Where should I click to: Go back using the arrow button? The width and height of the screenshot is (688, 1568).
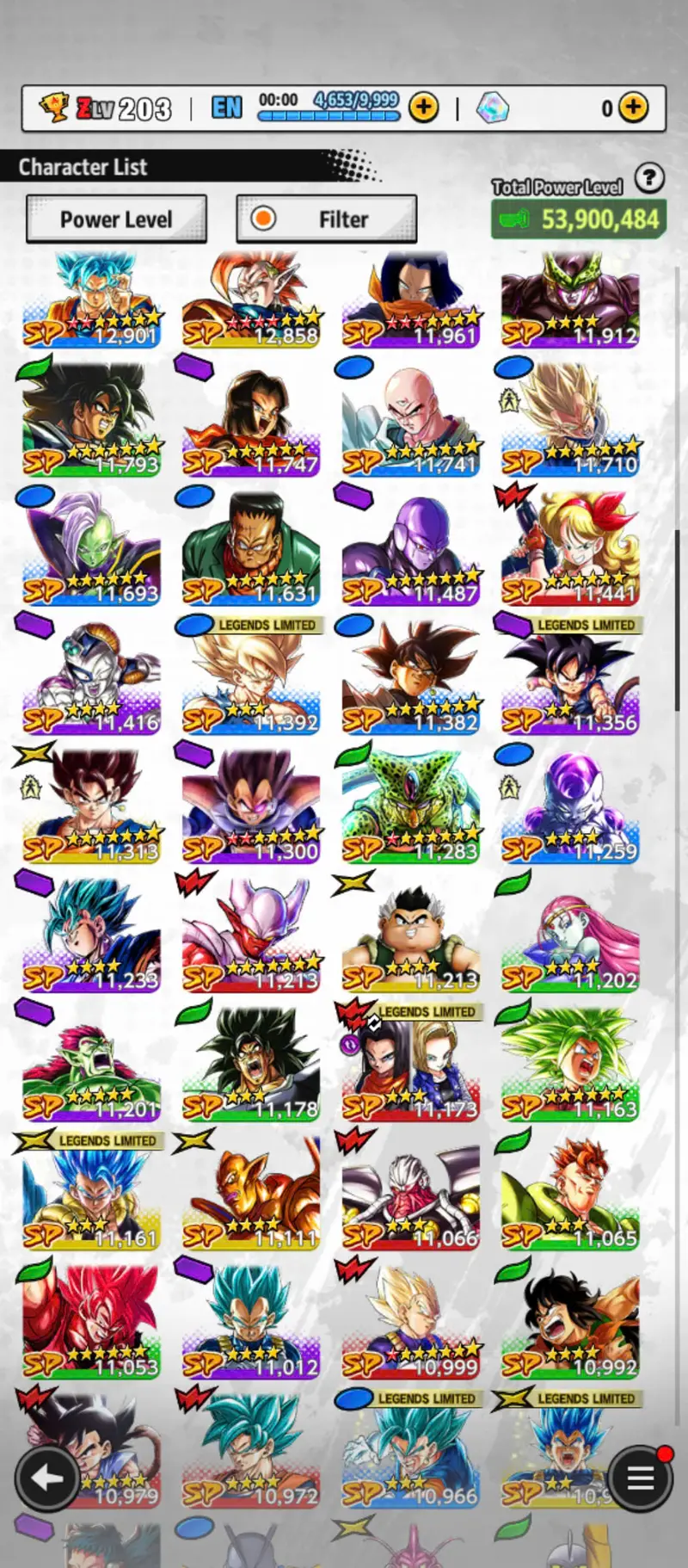tap(47, 1478)
